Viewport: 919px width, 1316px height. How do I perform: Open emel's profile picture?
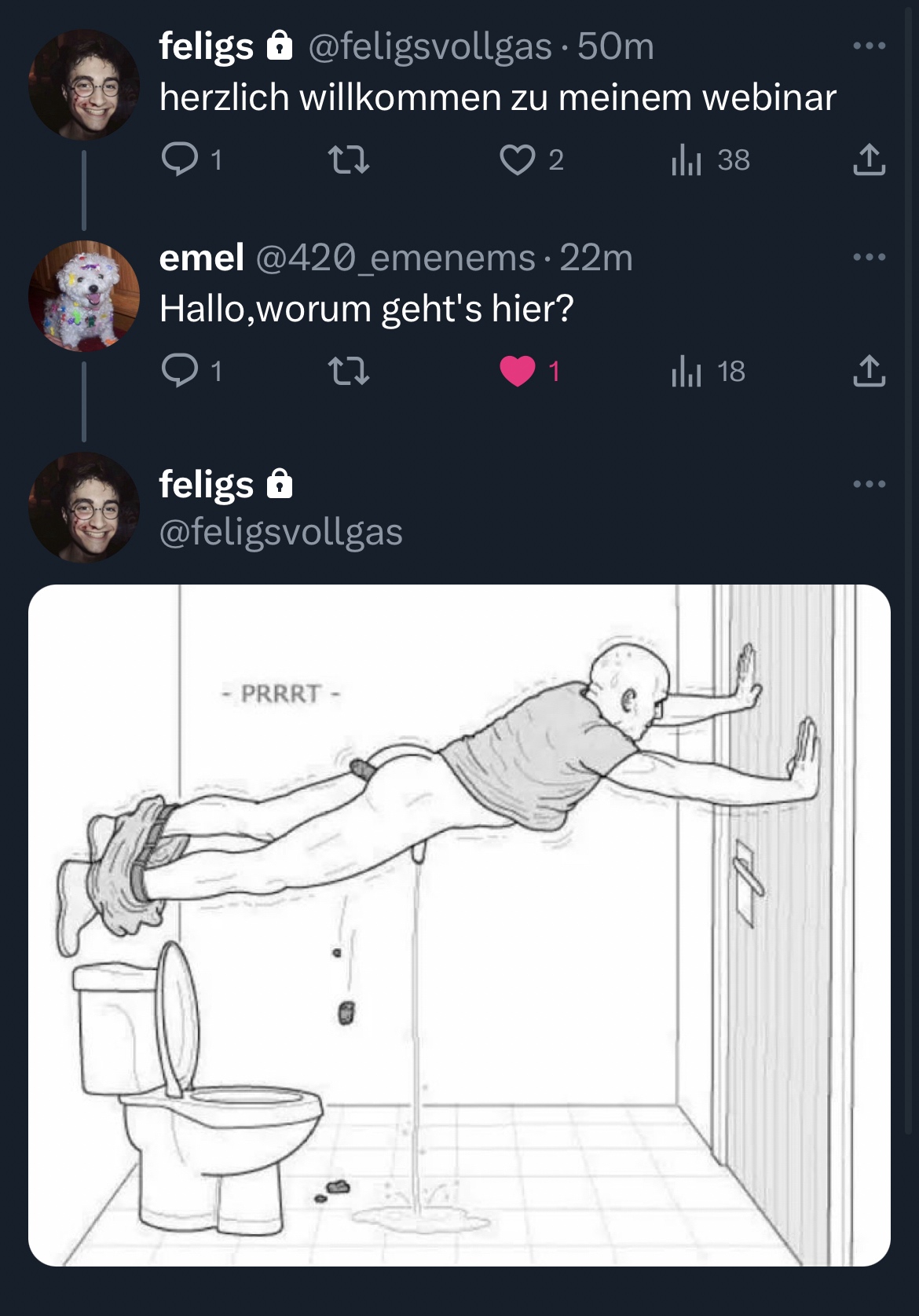[84, 296]
